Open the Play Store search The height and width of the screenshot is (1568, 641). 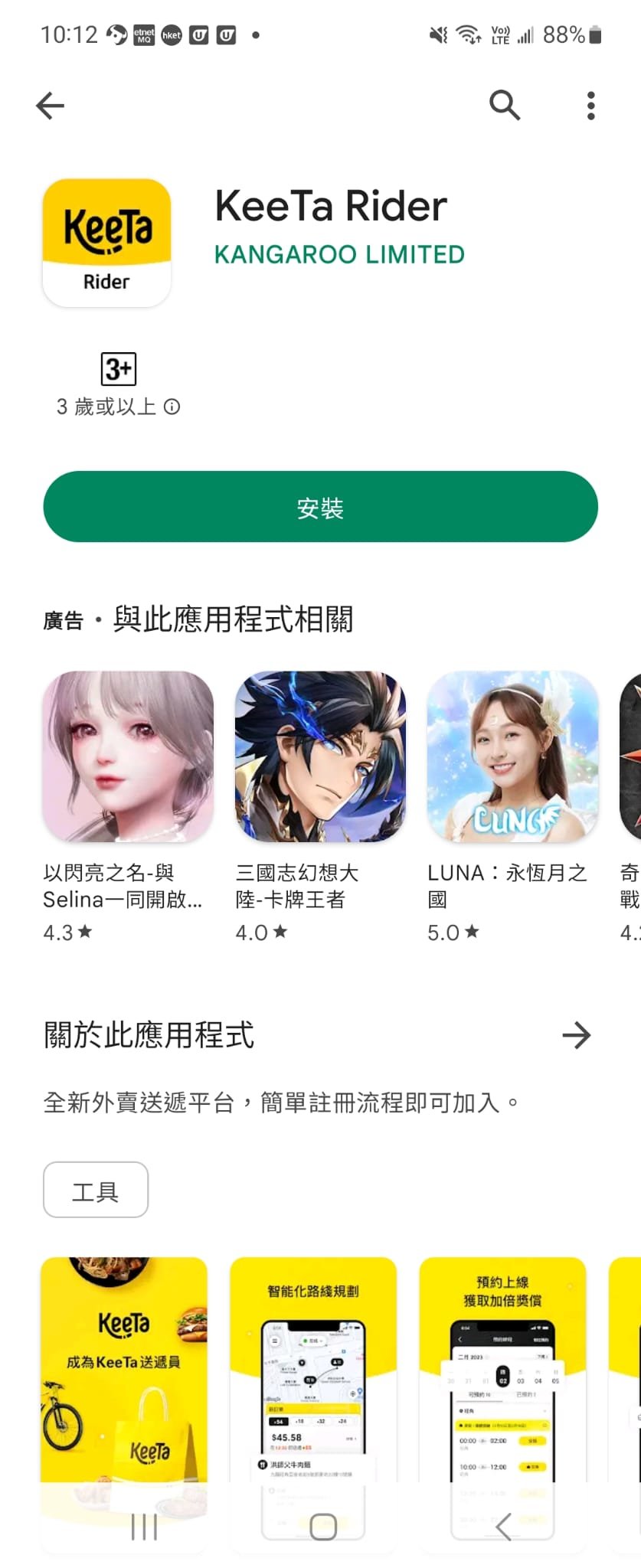pyautogui.click(x=505, y=105)
